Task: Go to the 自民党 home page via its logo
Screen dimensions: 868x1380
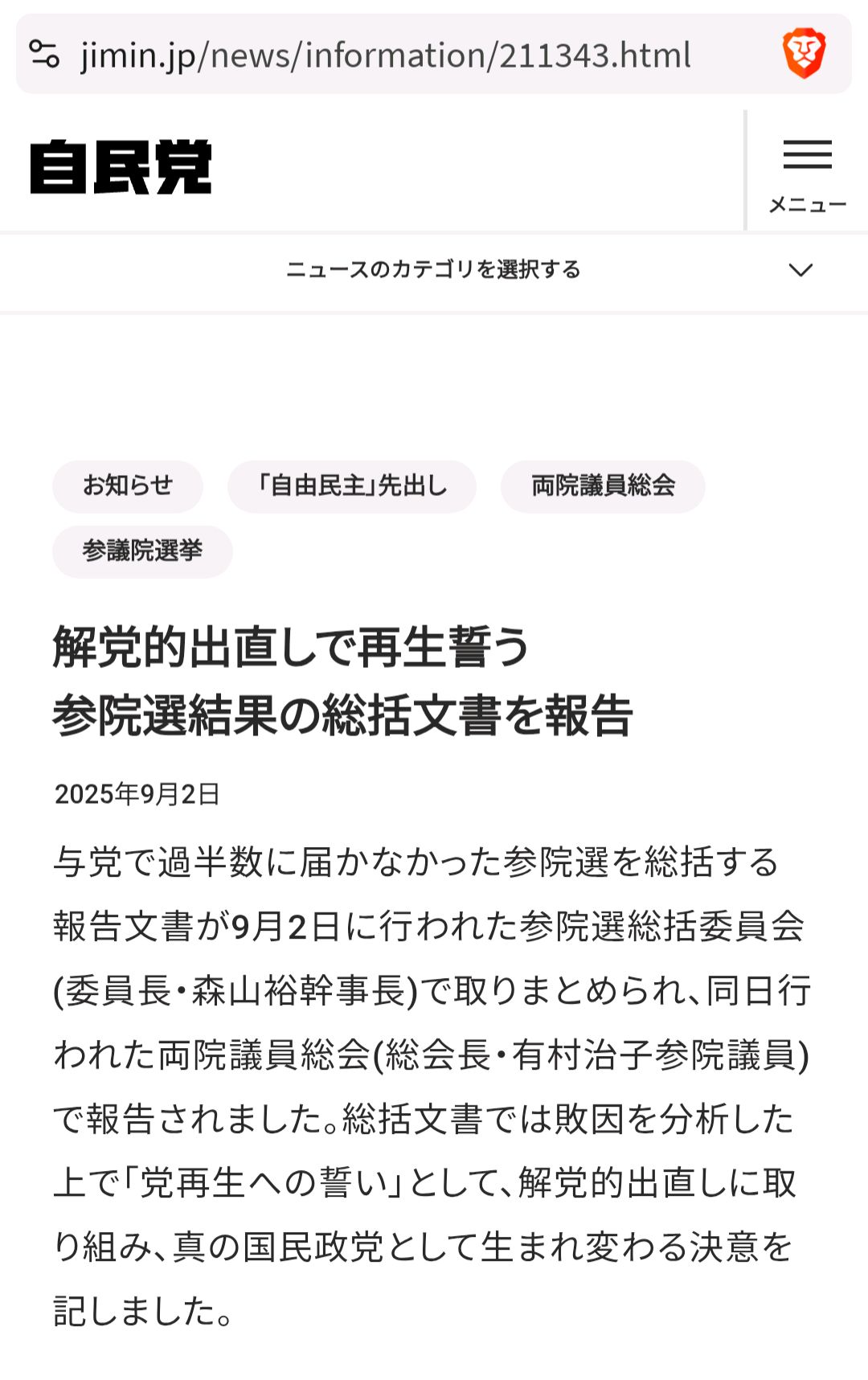Action: pos(121,167)
